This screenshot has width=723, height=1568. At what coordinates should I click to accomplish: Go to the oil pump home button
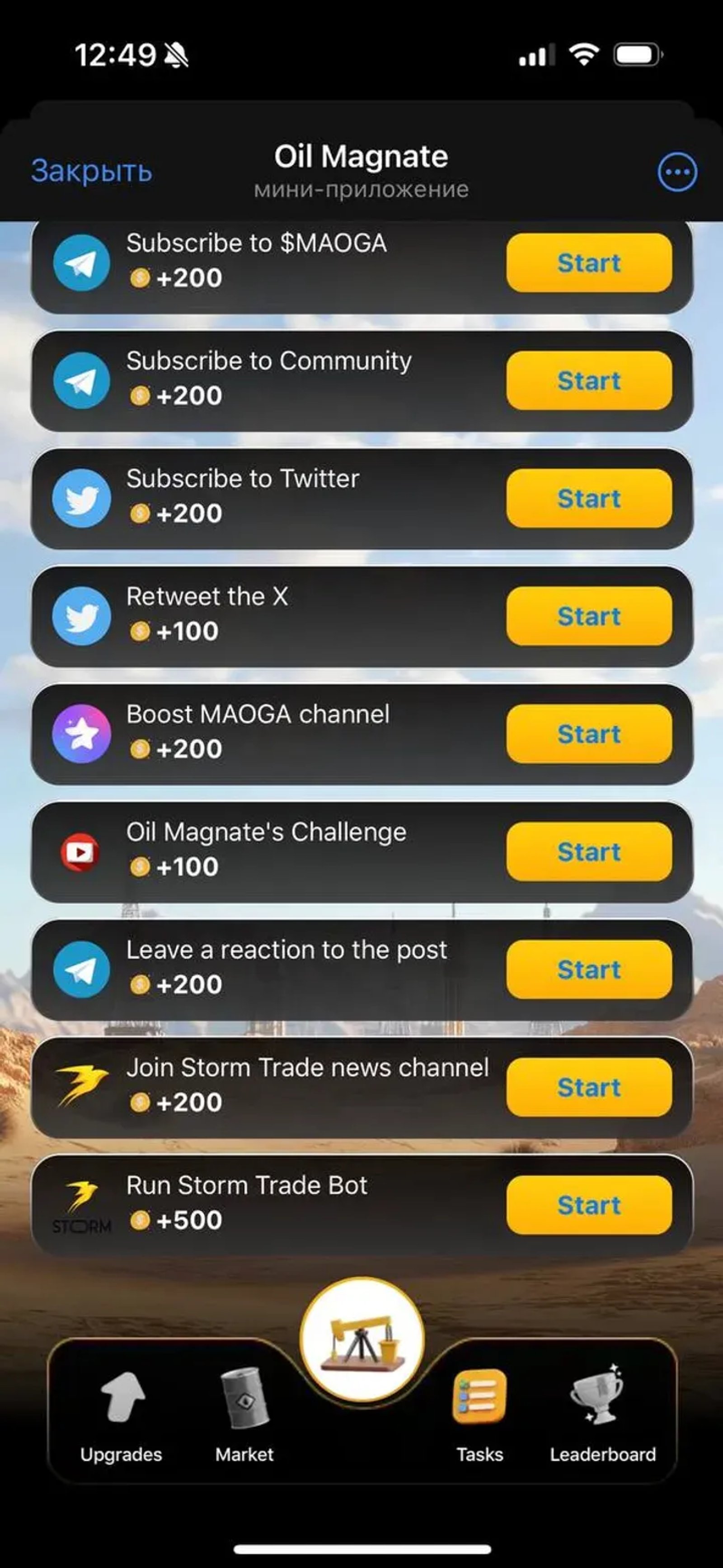[x=362, y=1339]
